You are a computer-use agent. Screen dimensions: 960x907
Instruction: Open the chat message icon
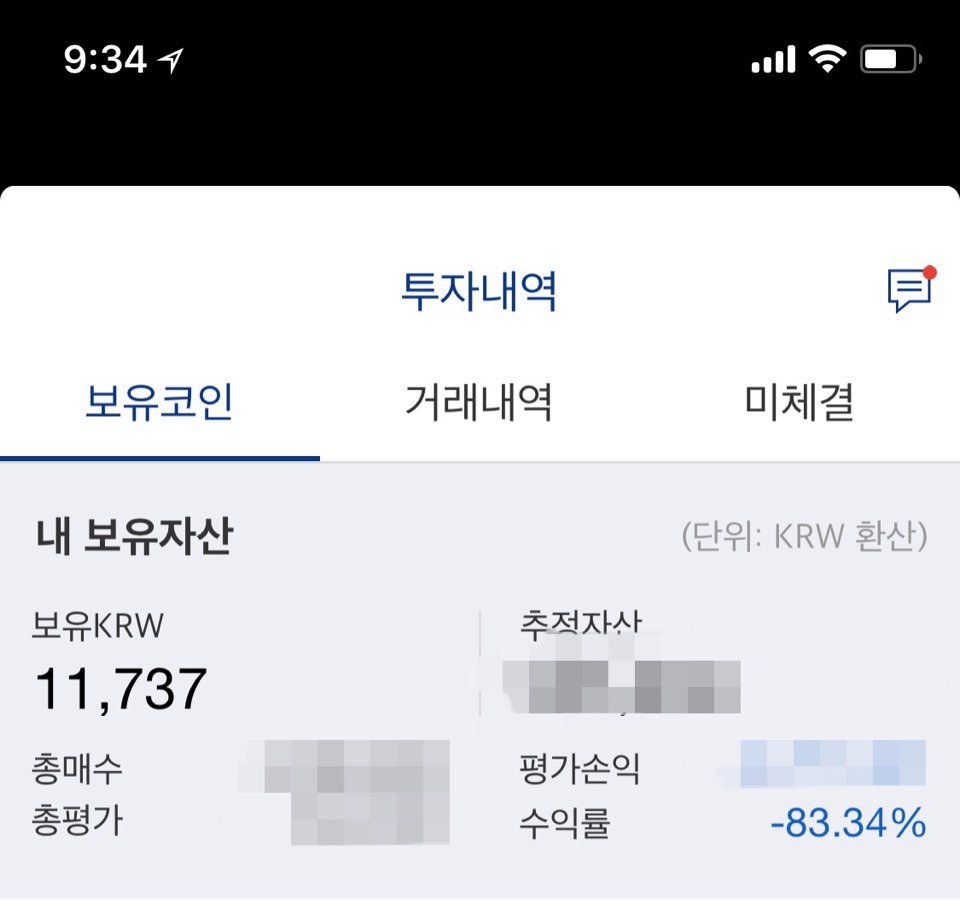click(908, 291)
